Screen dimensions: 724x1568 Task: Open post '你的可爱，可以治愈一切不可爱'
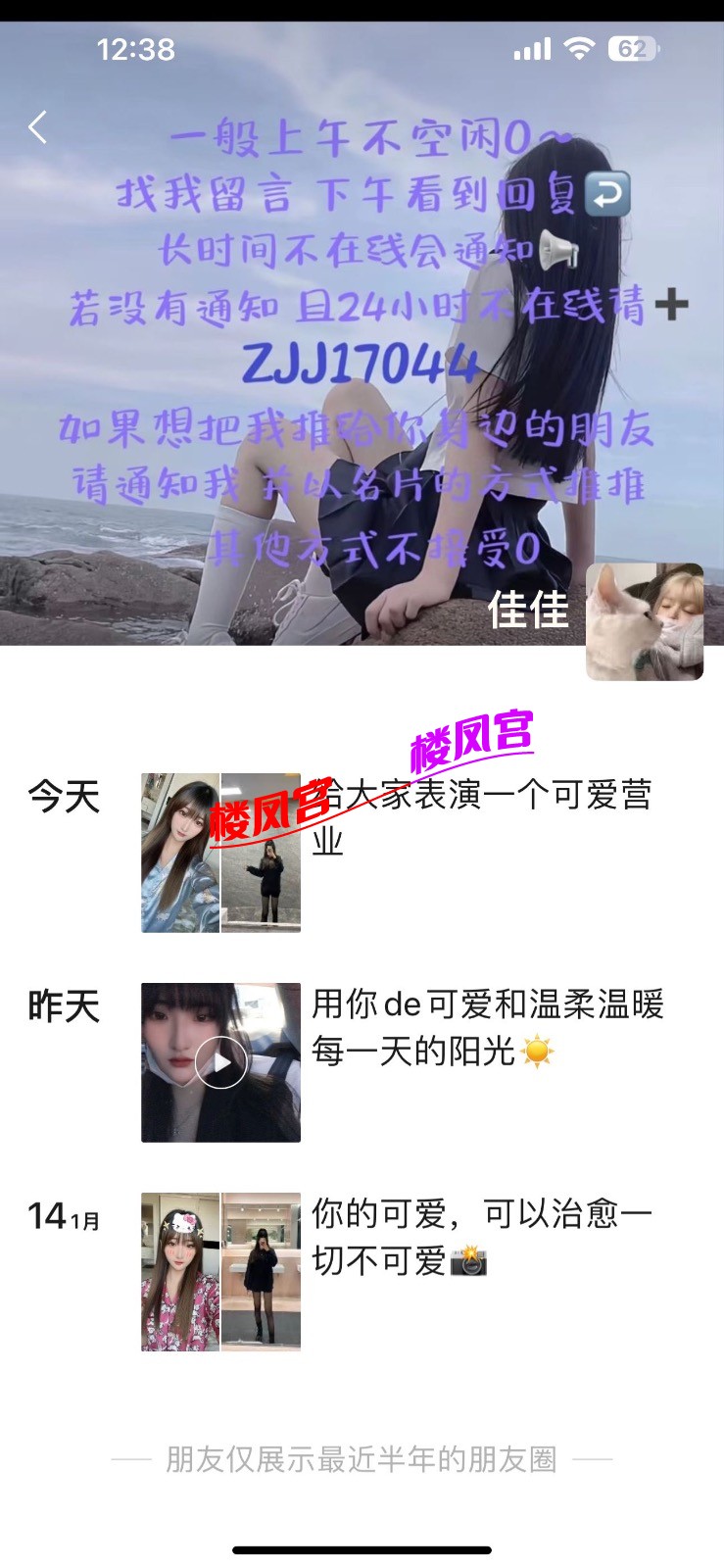(482, 1237)
